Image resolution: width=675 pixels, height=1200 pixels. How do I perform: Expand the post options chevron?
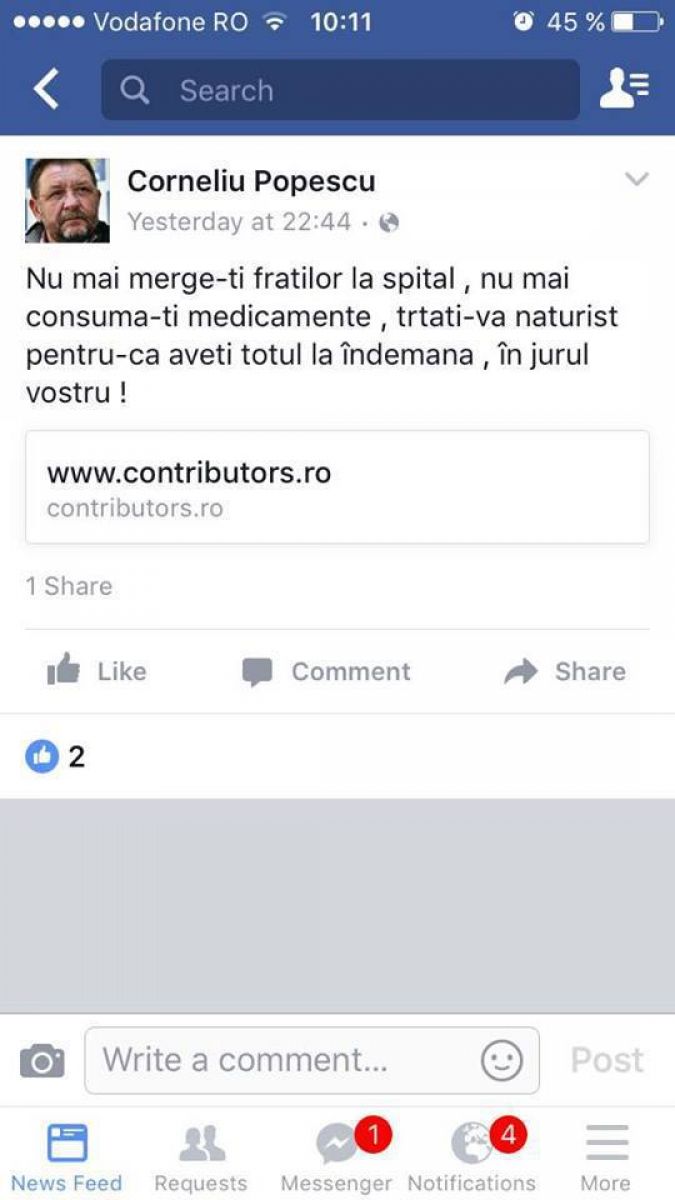coord(636,180)
